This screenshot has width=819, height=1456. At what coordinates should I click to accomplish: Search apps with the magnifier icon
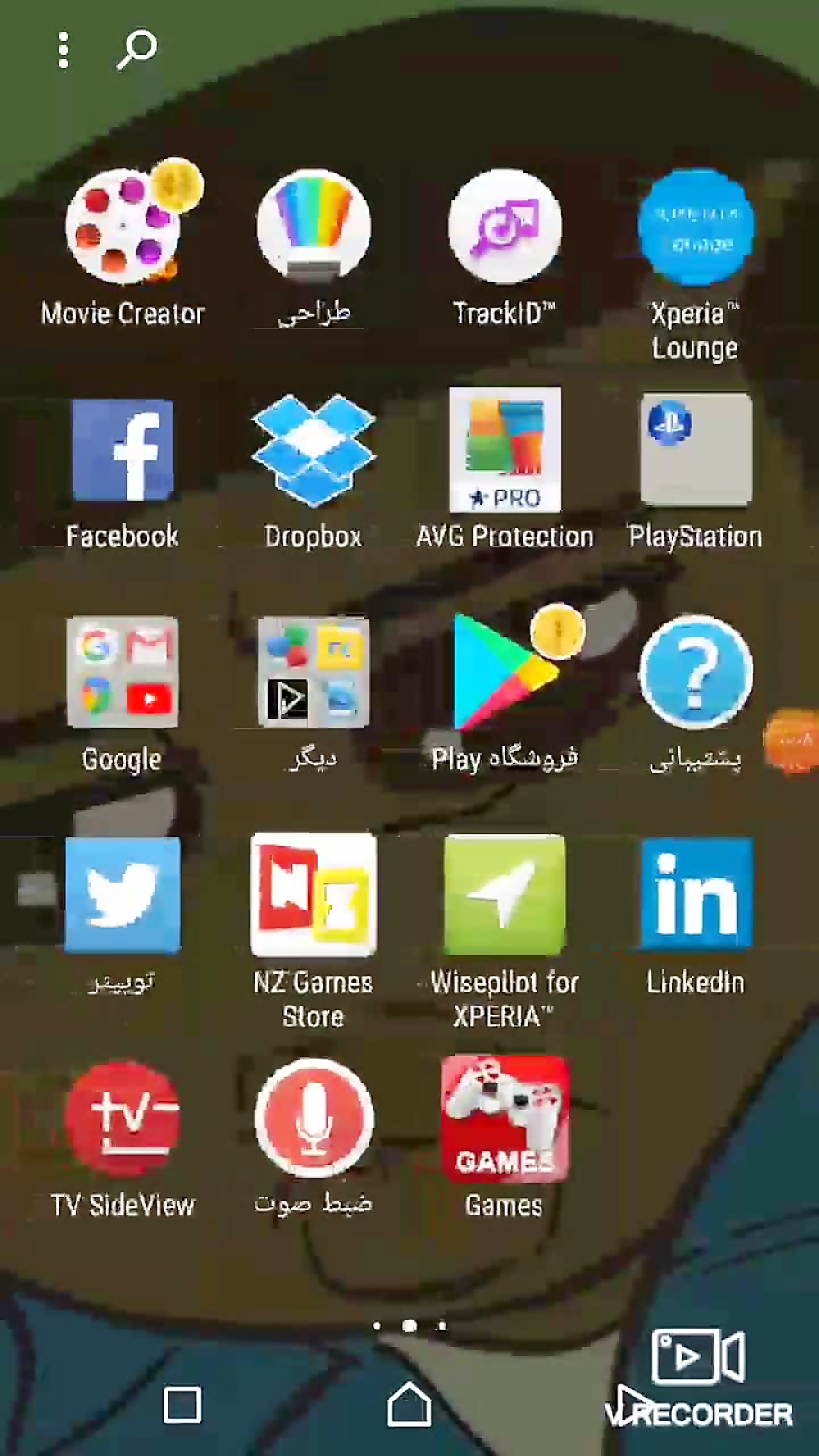(x=137, y=50)
